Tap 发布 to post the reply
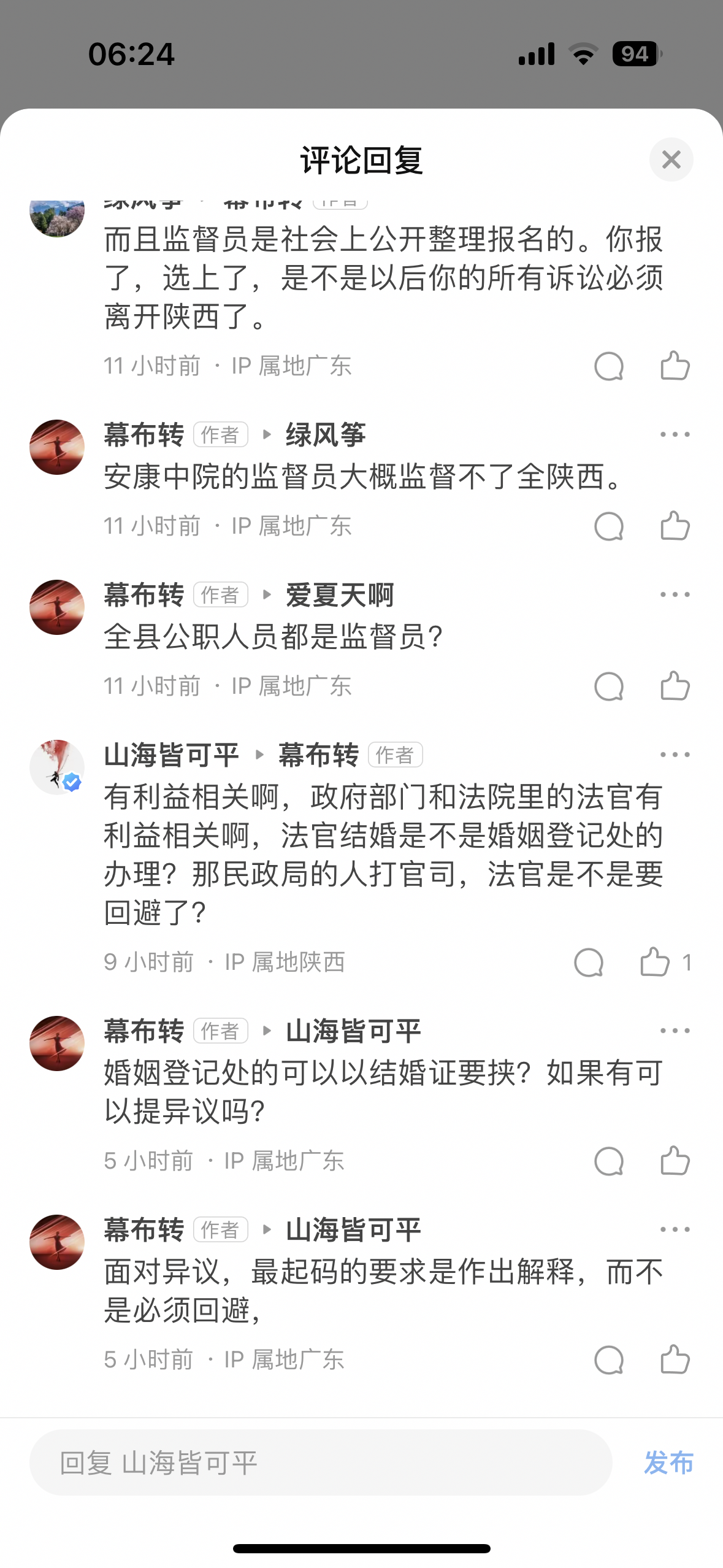This screenshot has height=1568, width=723. [x=668, y=1462]
